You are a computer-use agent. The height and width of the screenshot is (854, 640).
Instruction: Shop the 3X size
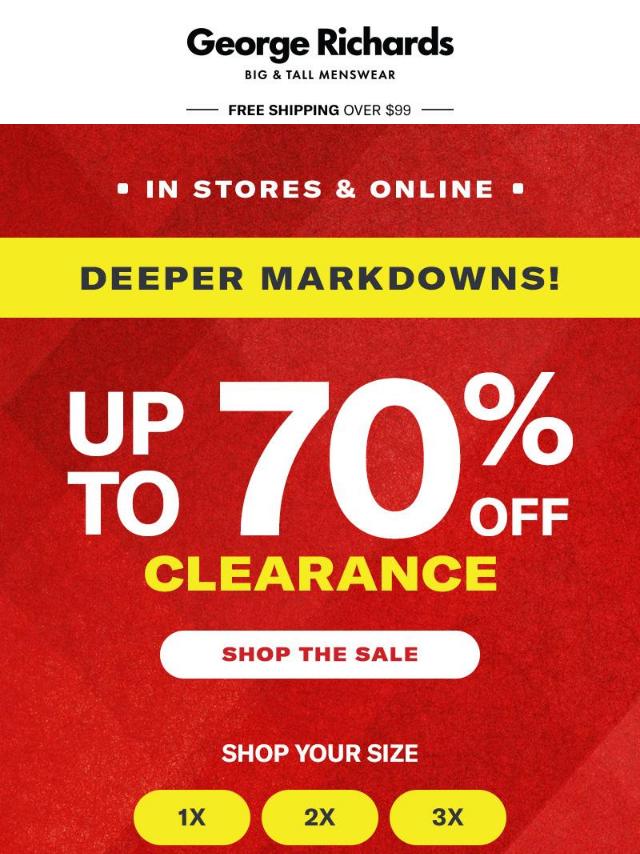pos(447,817)
